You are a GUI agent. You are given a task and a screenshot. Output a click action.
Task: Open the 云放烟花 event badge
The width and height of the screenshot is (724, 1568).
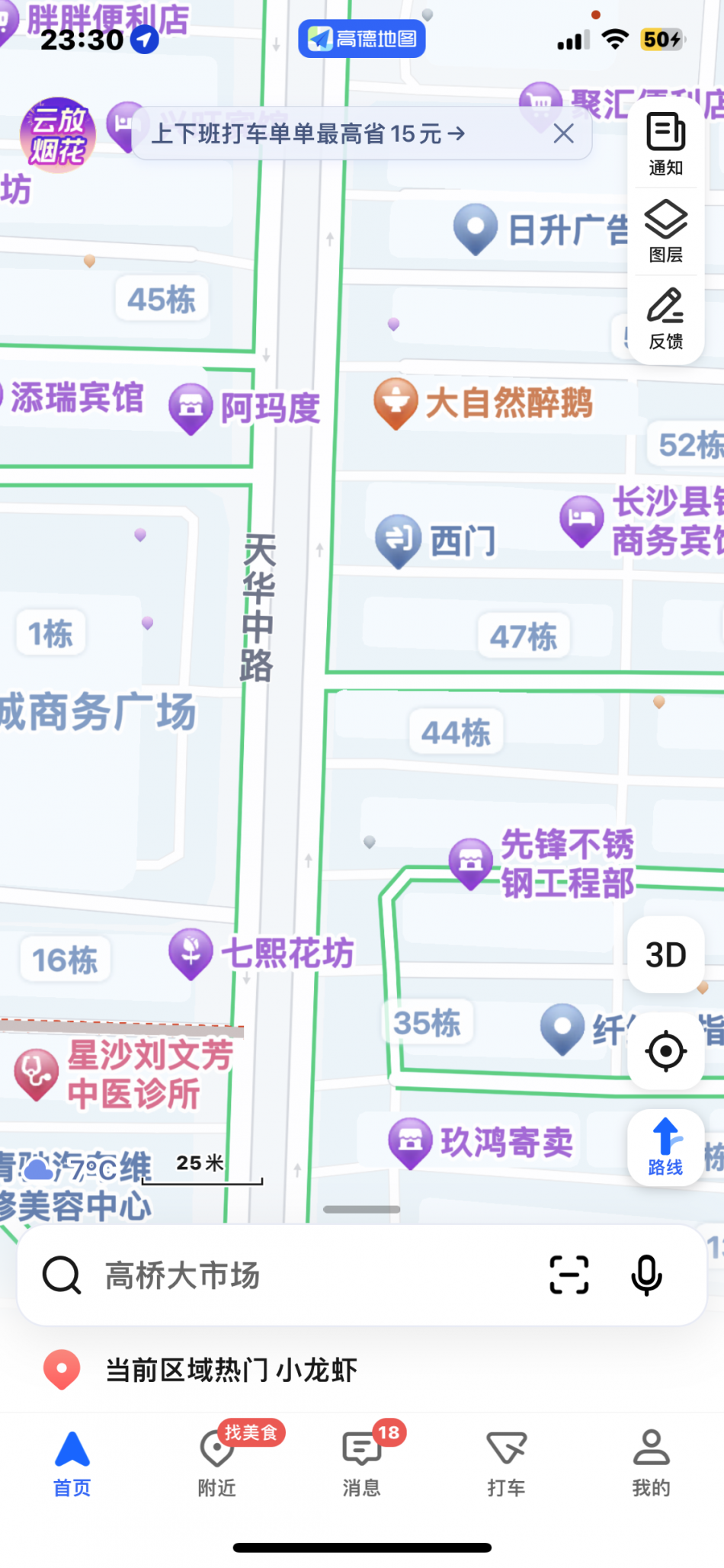58,135
